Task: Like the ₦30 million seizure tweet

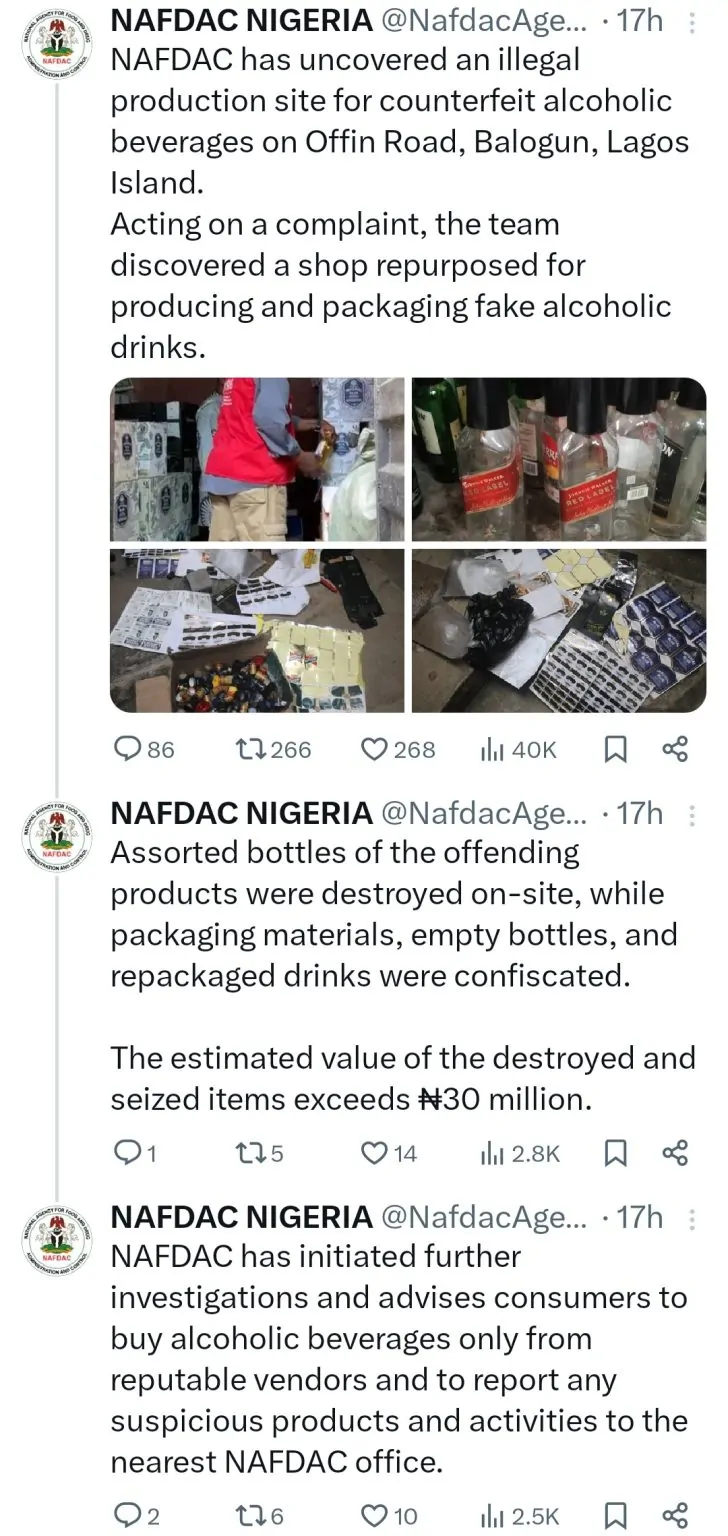Action: click(374, 1153)
